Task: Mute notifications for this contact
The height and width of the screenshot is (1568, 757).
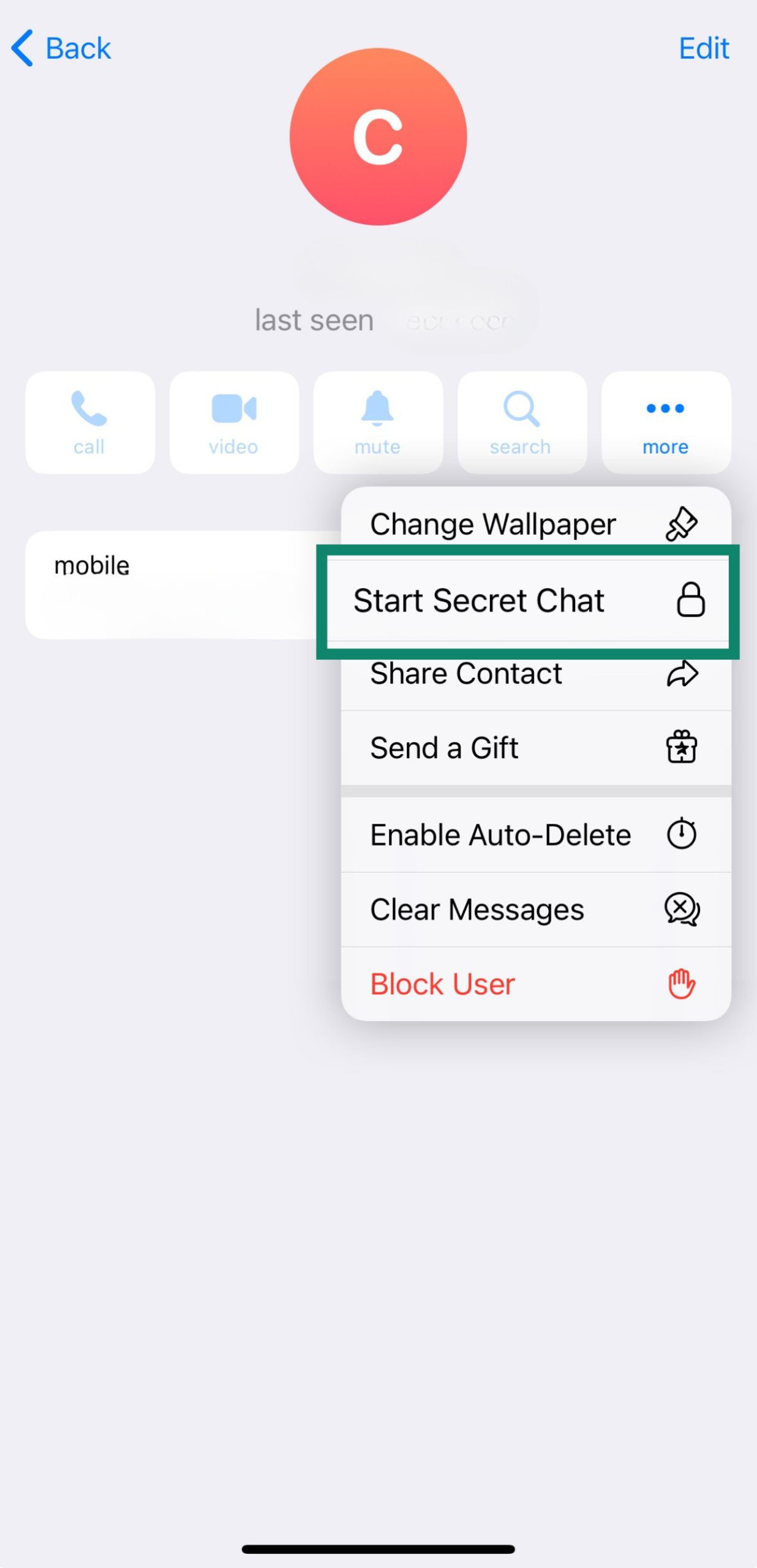Action: (378, 422)
